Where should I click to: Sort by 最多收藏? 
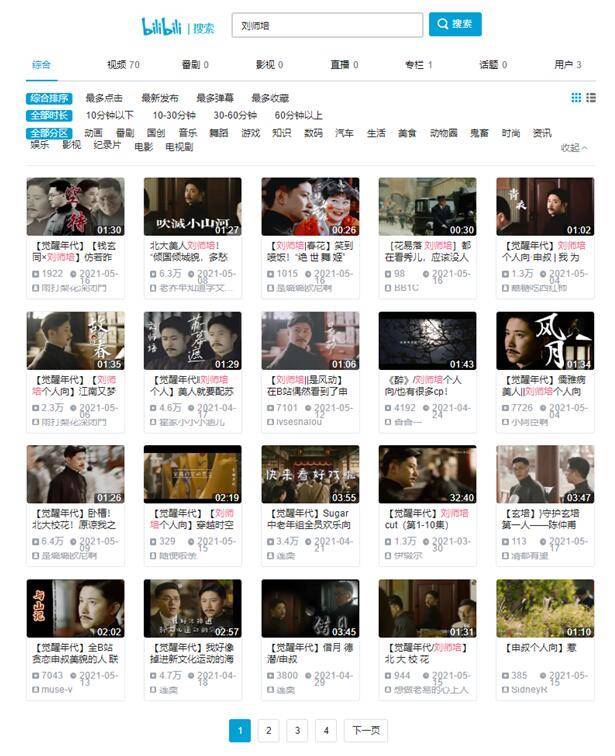point(270,98)
